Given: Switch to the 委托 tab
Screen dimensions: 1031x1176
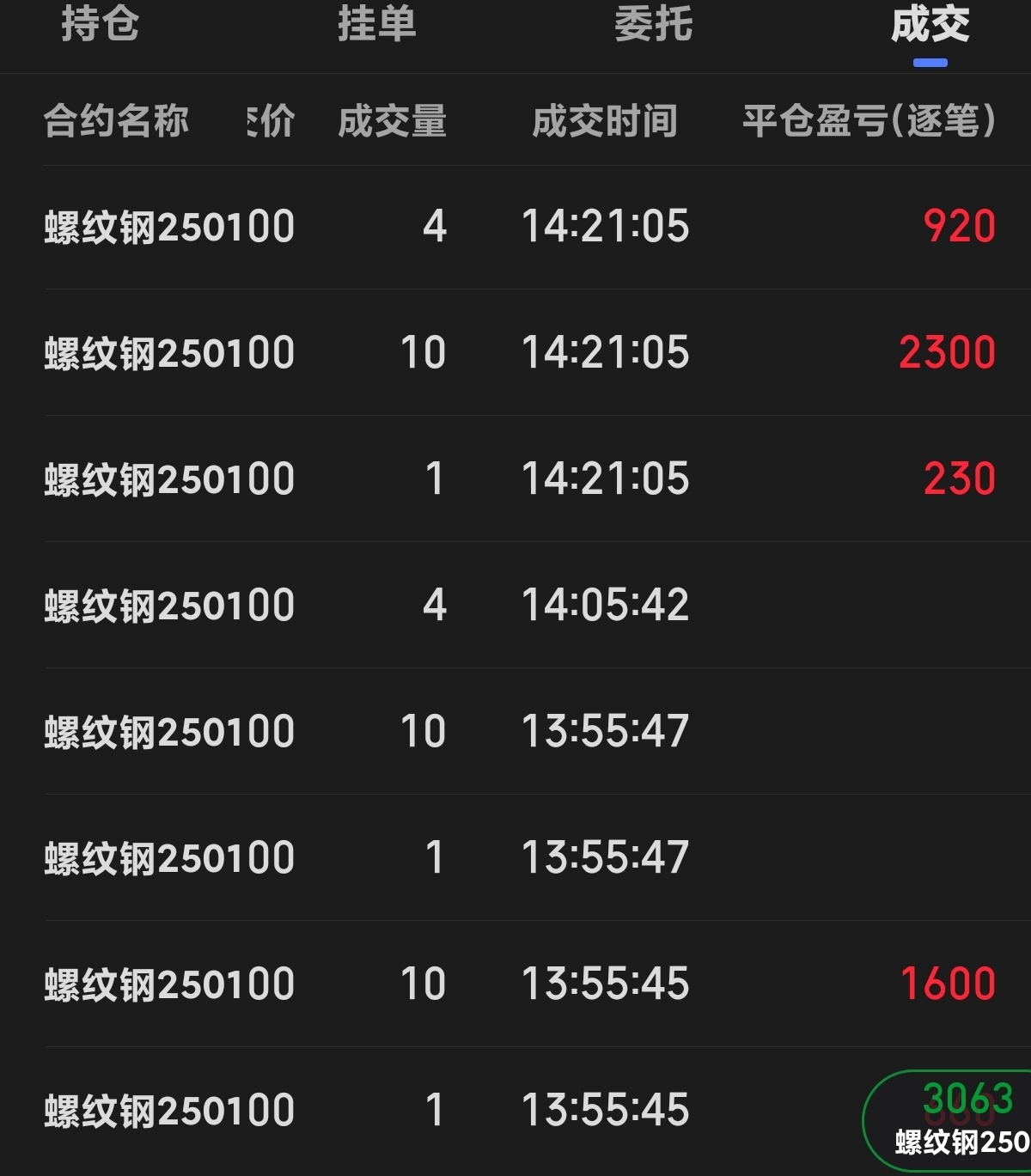Looking at the screenshot, I should point(654,24).
